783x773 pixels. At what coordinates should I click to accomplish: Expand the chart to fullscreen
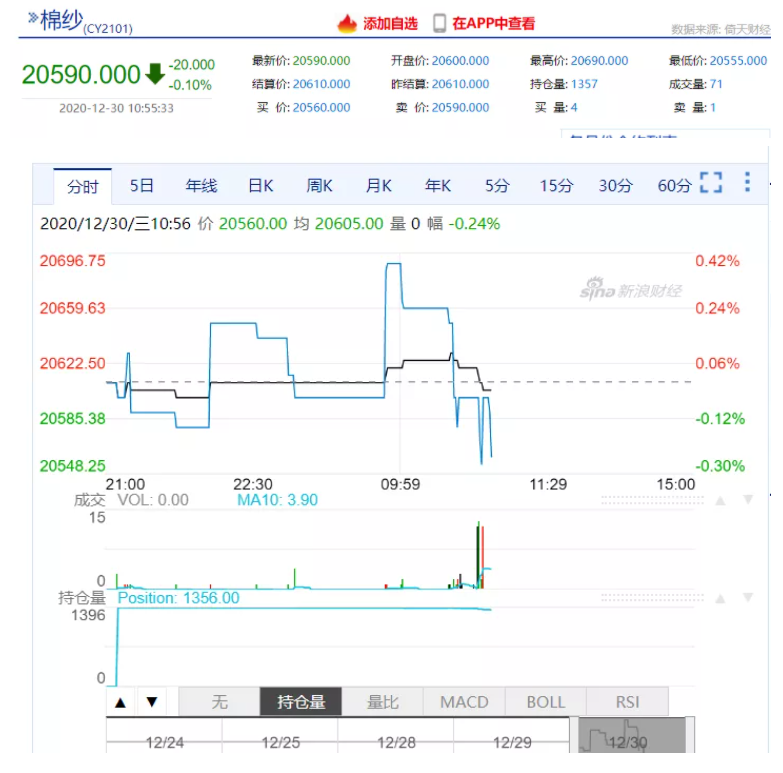coord(711,182)
